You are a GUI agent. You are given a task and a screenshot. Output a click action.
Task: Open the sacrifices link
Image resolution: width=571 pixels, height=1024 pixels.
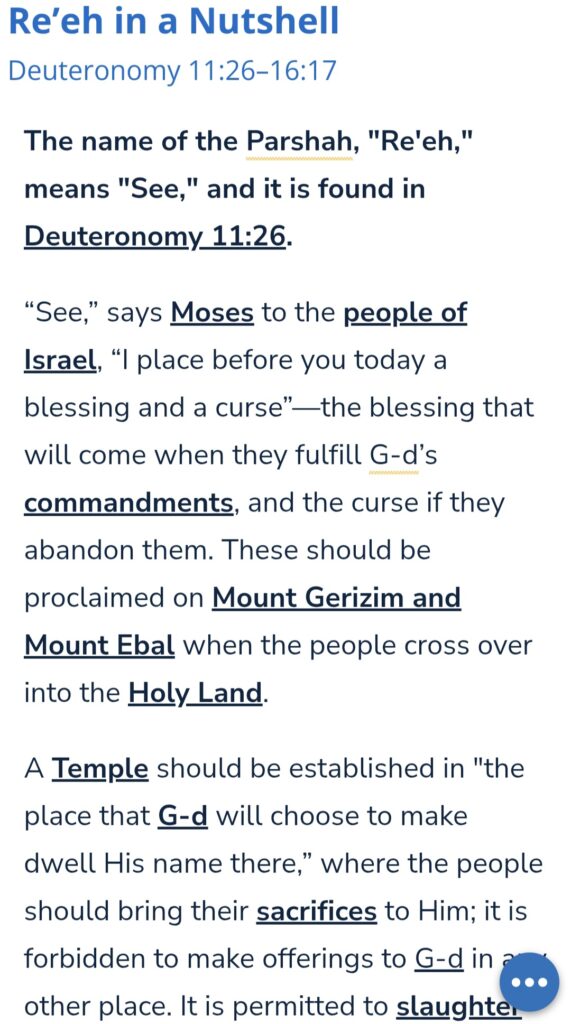pos(316,912)
